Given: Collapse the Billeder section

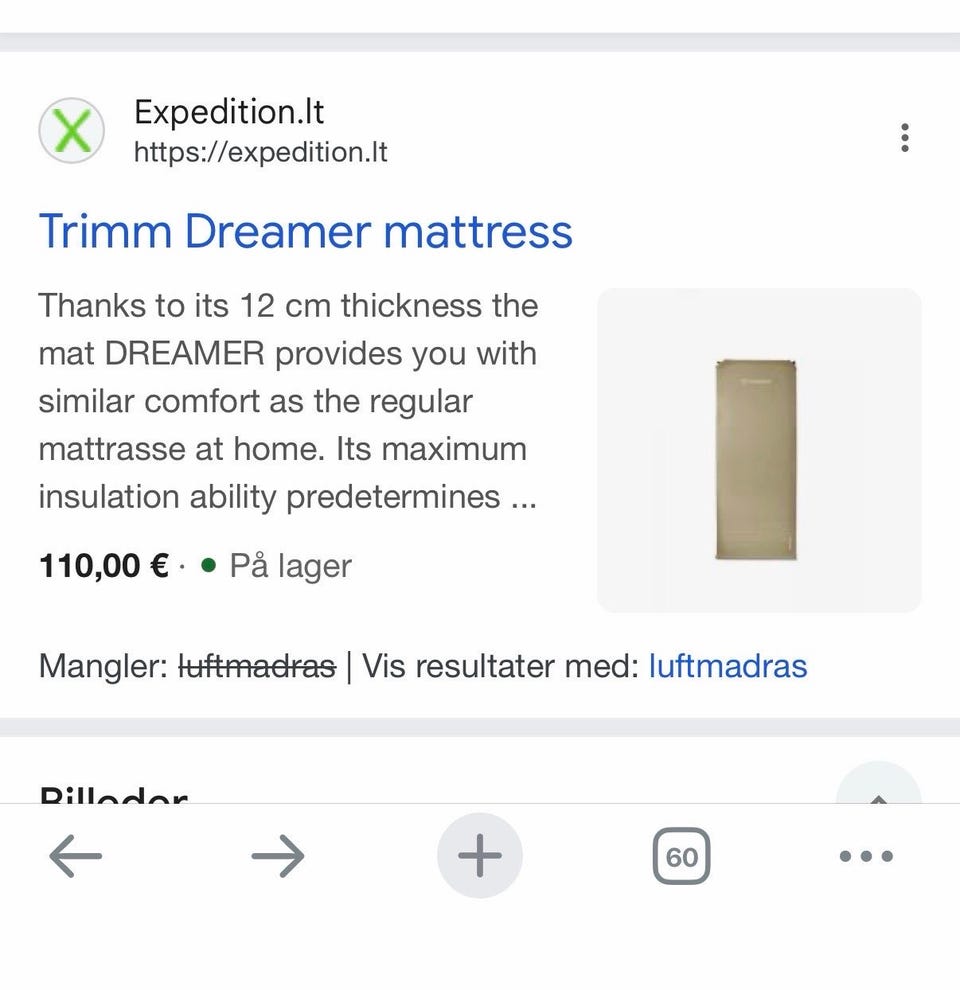Looking at the screenshot, I should (x=877, y=790).
